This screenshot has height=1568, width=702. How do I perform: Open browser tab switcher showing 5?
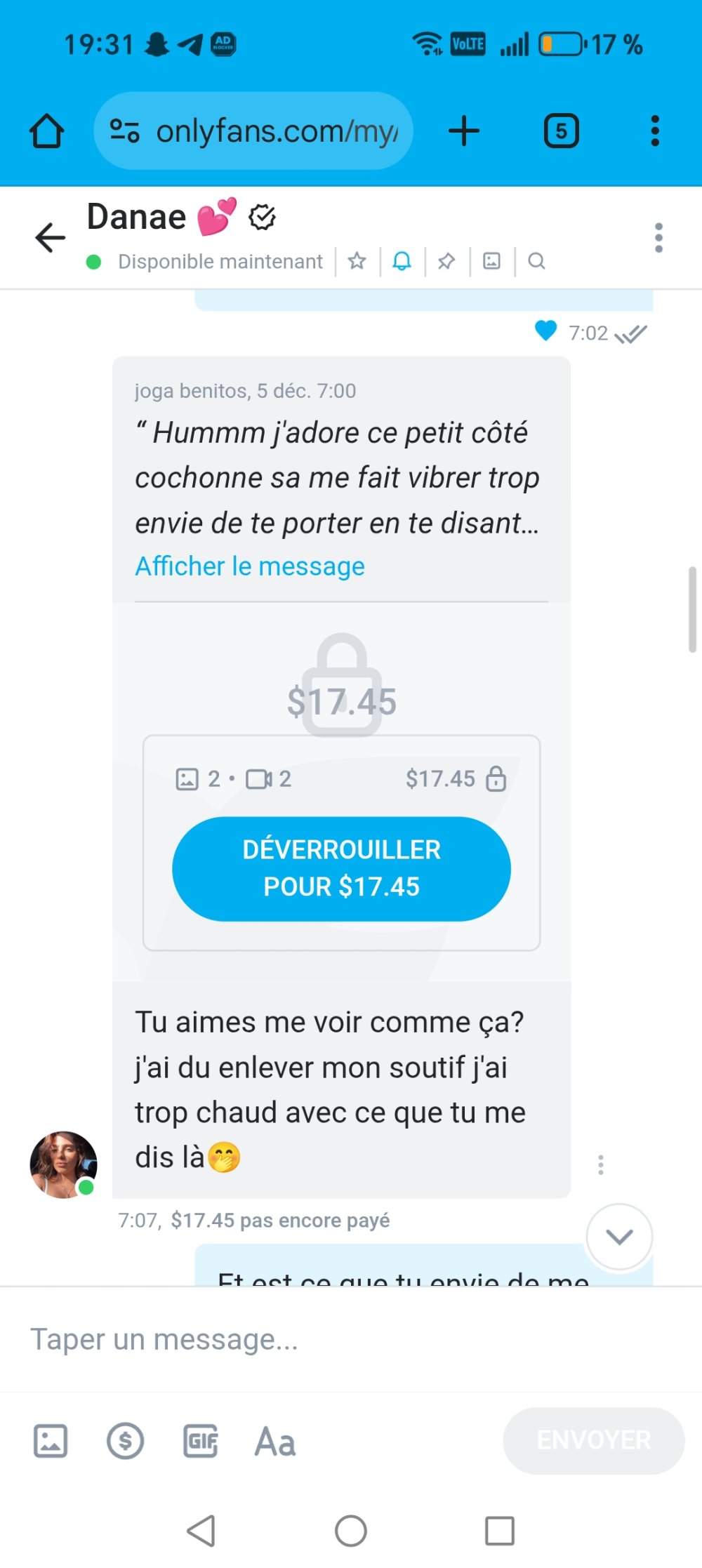[x=561, y=131]
